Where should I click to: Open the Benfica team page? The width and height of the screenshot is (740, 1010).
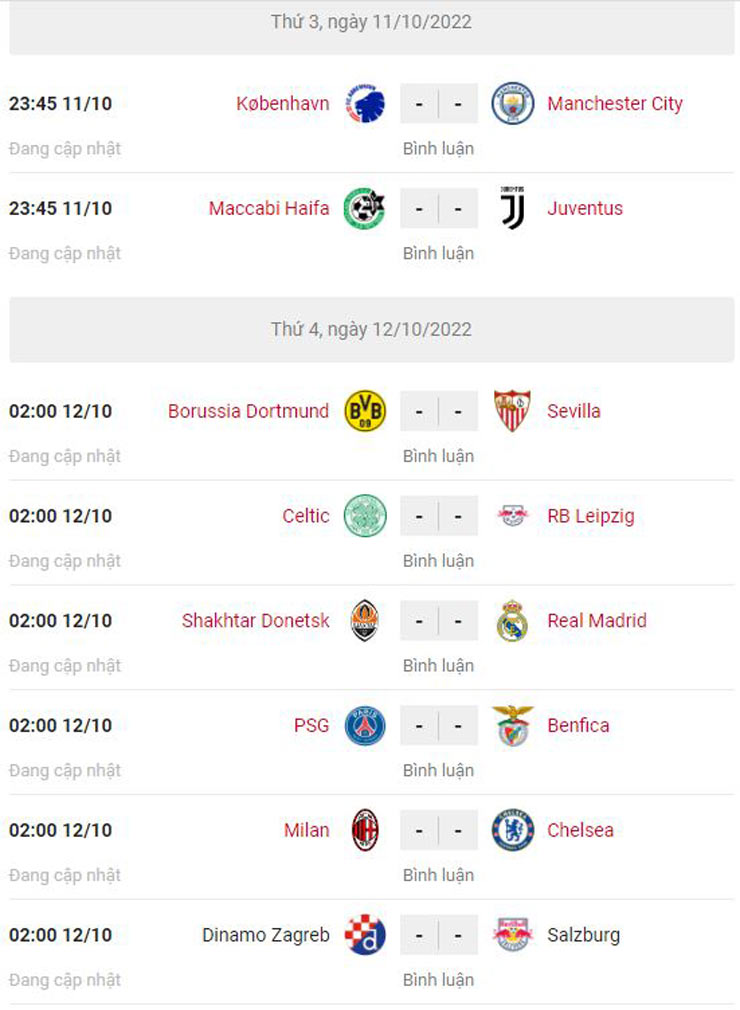pos(577,726)
